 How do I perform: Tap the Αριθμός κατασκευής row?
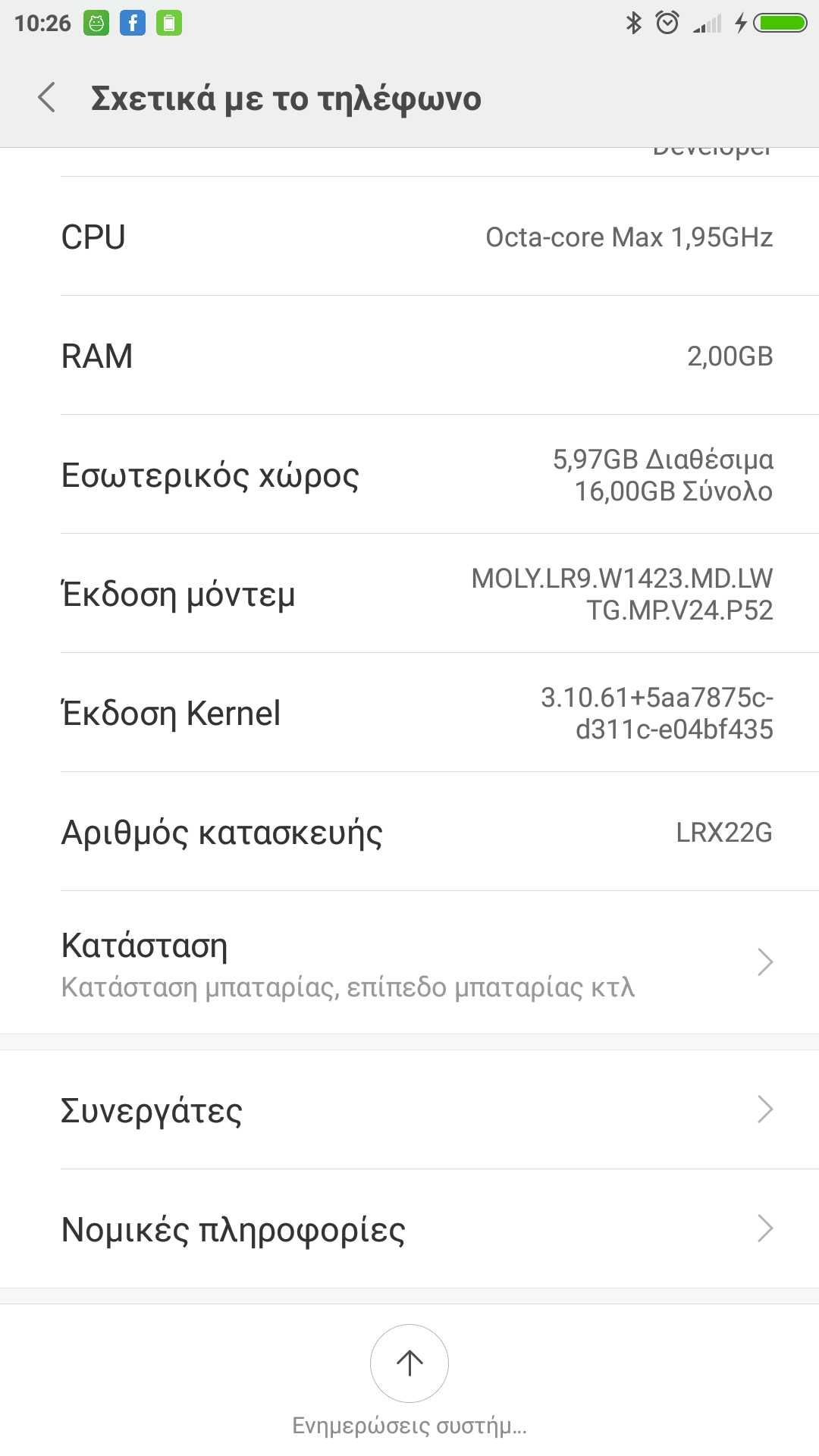click(x=409, y=832)
